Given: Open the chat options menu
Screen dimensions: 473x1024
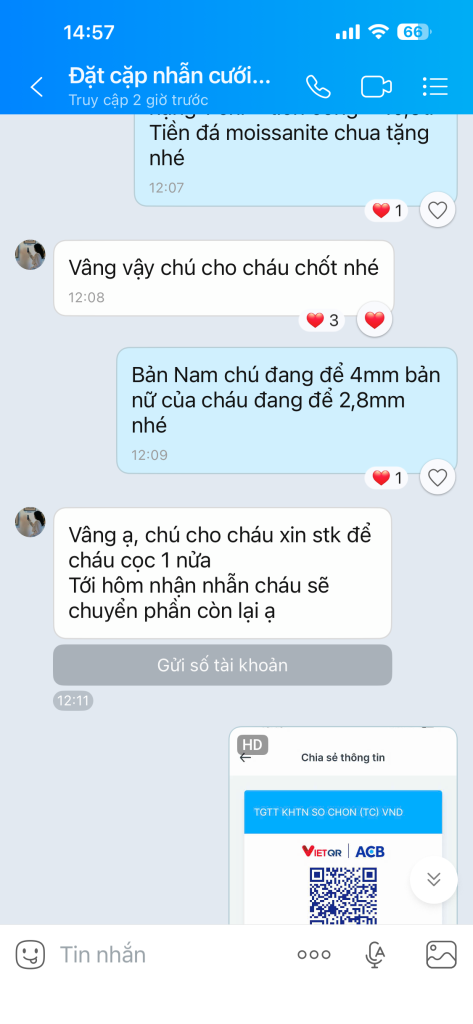Looking at the screenshot, I should 434,86.
